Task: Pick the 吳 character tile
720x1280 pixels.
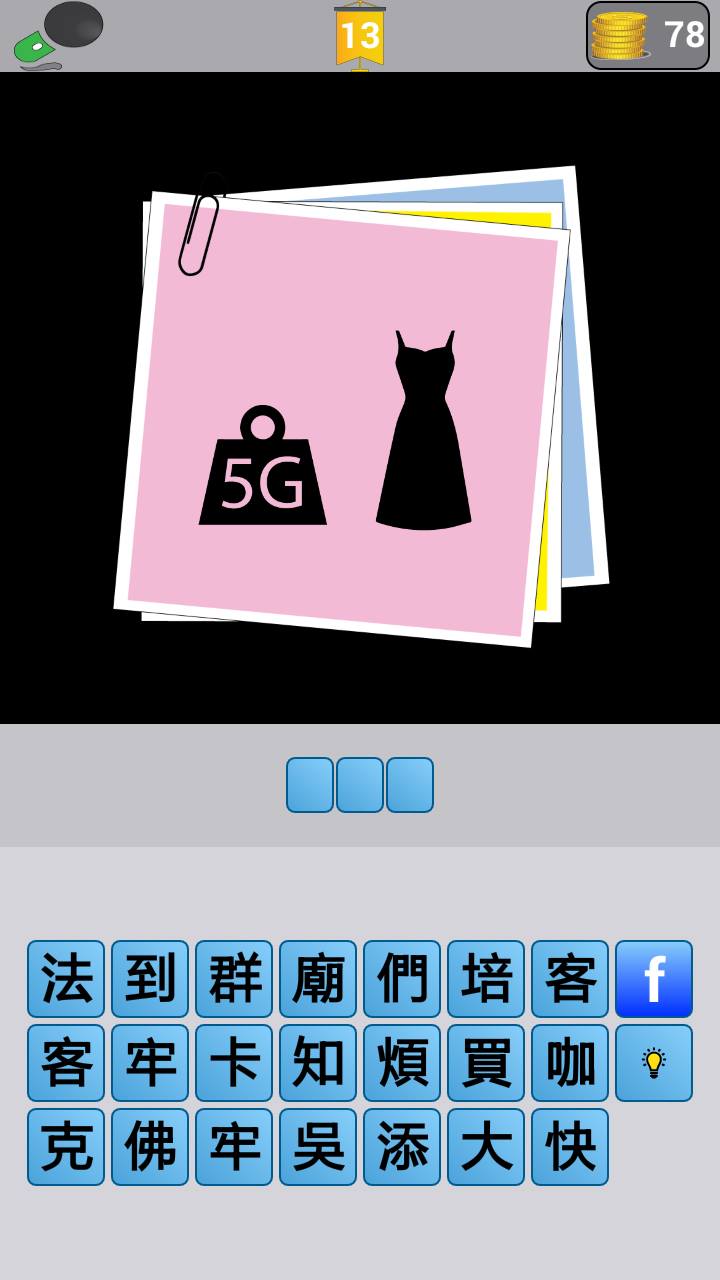Action: 318,1147
